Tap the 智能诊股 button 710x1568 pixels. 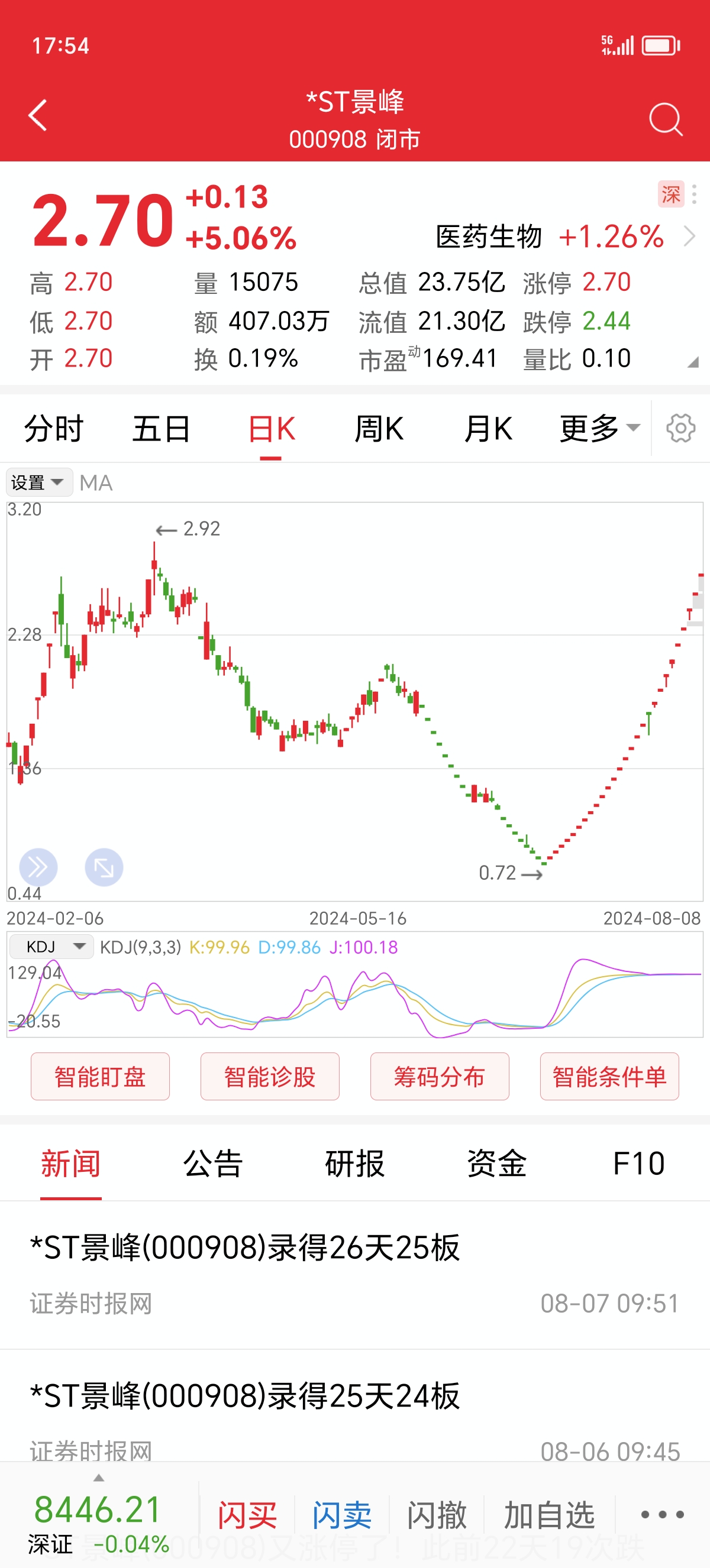tap(270, 1076)
